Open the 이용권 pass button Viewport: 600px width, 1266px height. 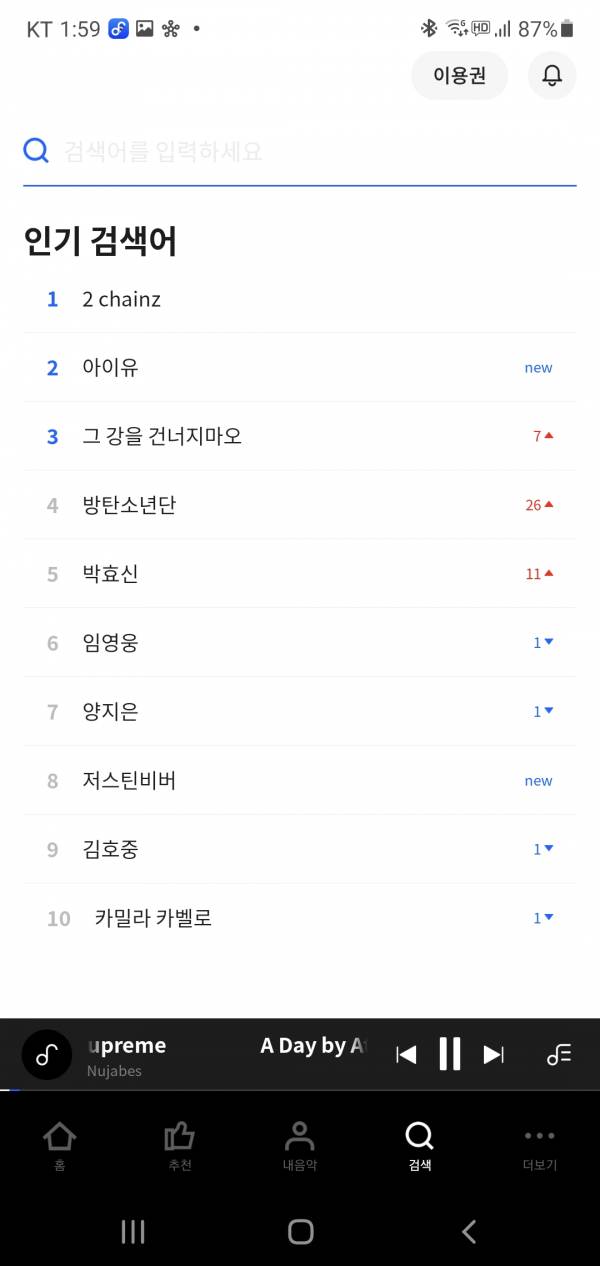[459, 76]
